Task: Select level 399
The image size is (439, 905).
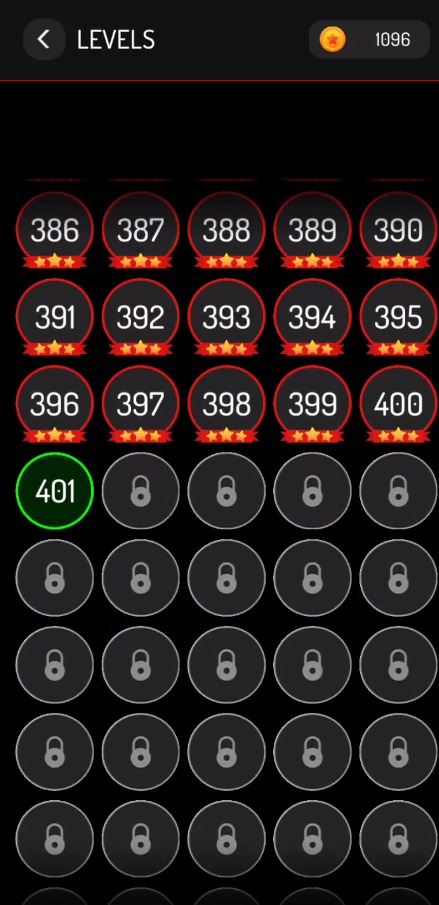Action: point(312,404)
